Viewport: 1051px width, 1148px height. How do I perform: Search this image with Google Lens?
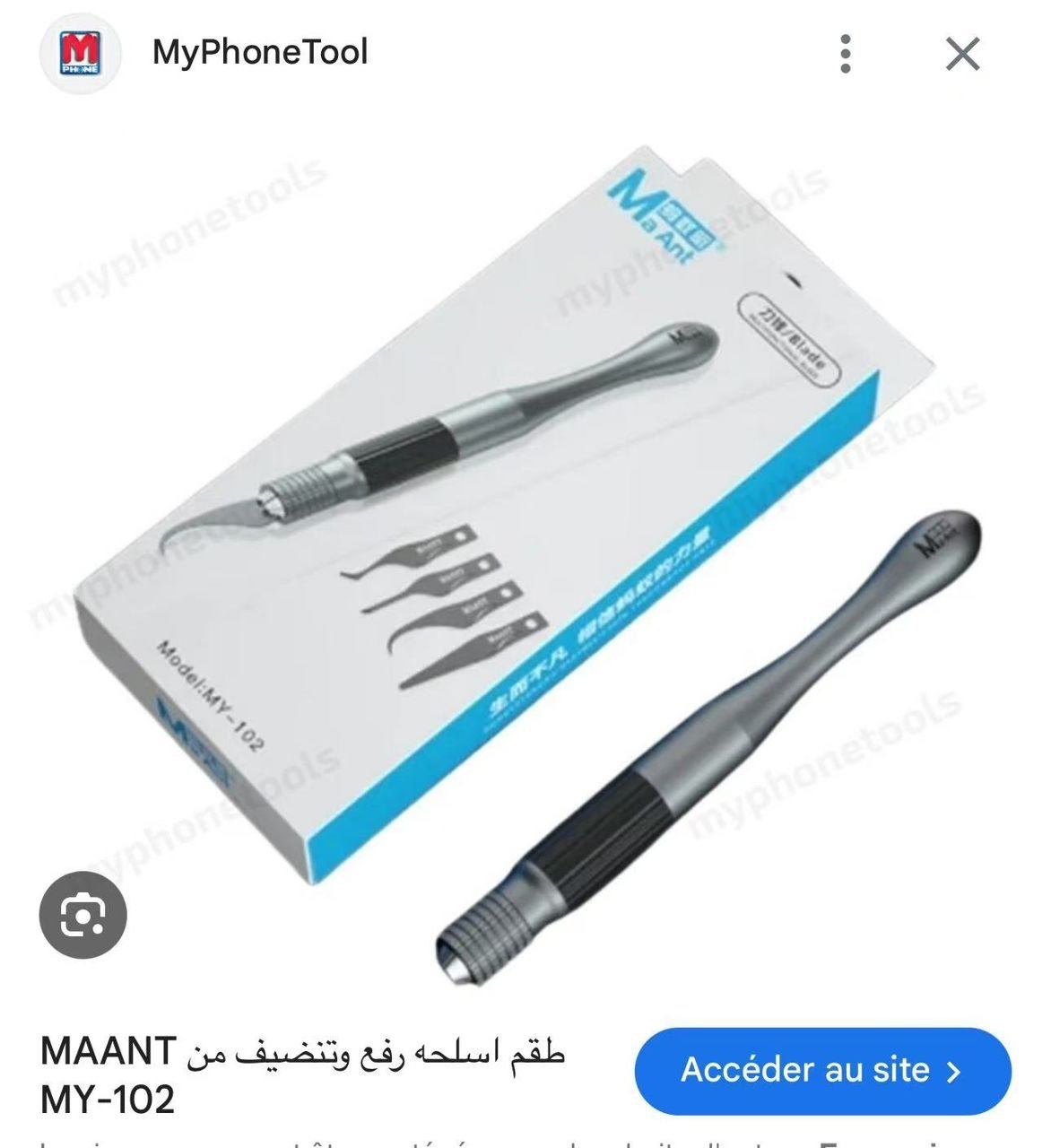coord(83,915)
